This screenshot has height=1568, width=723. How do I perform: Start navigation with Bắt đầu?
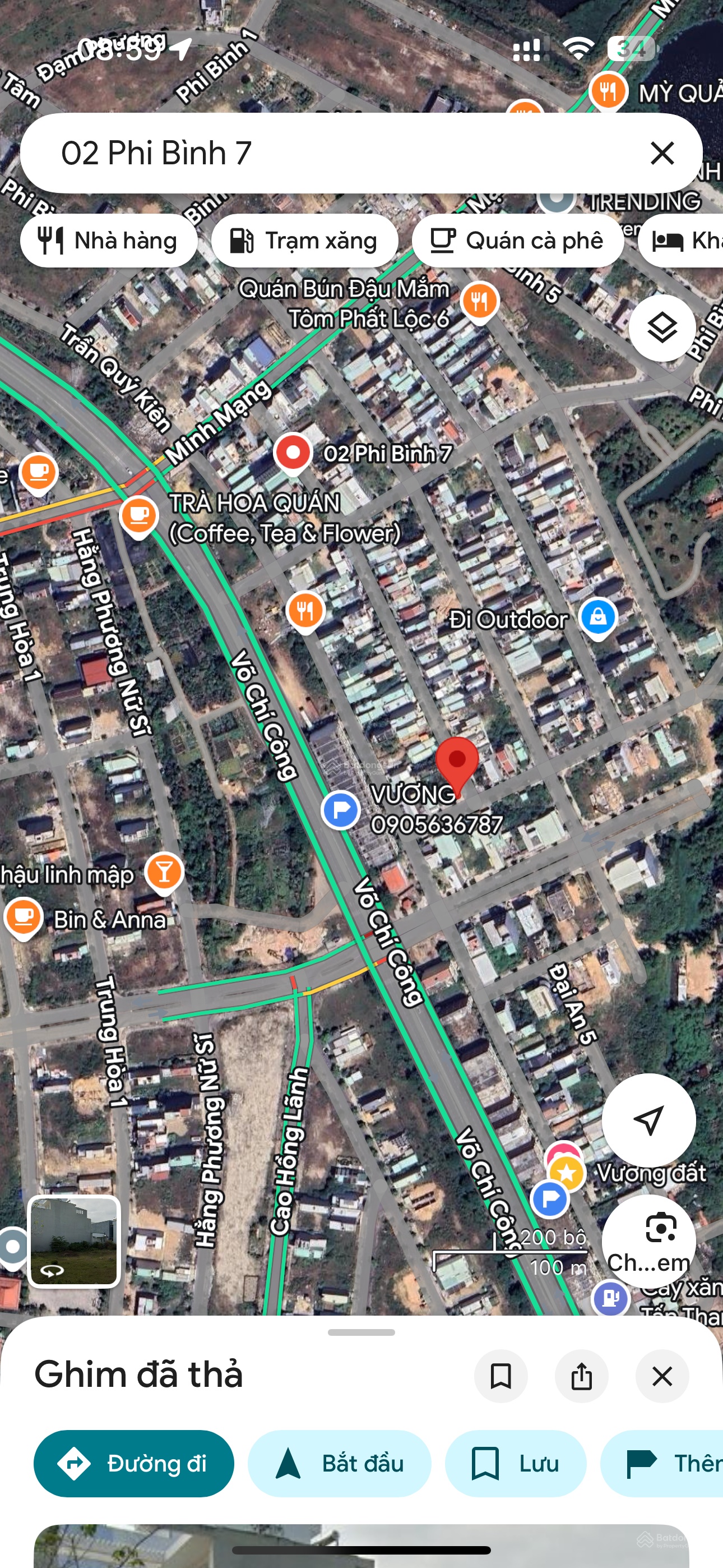(339, 1463)
